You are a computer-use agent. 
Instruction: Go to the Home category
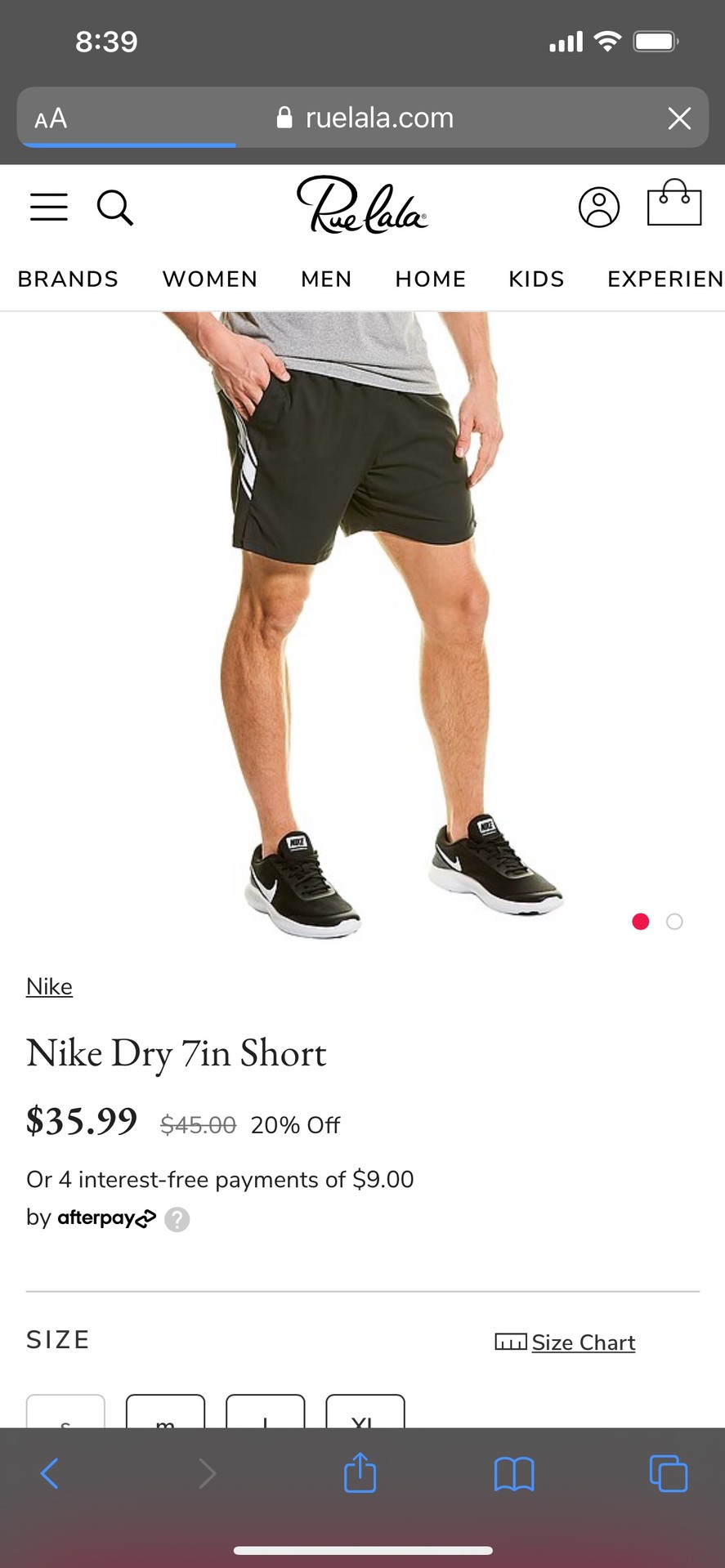[431, 279]
